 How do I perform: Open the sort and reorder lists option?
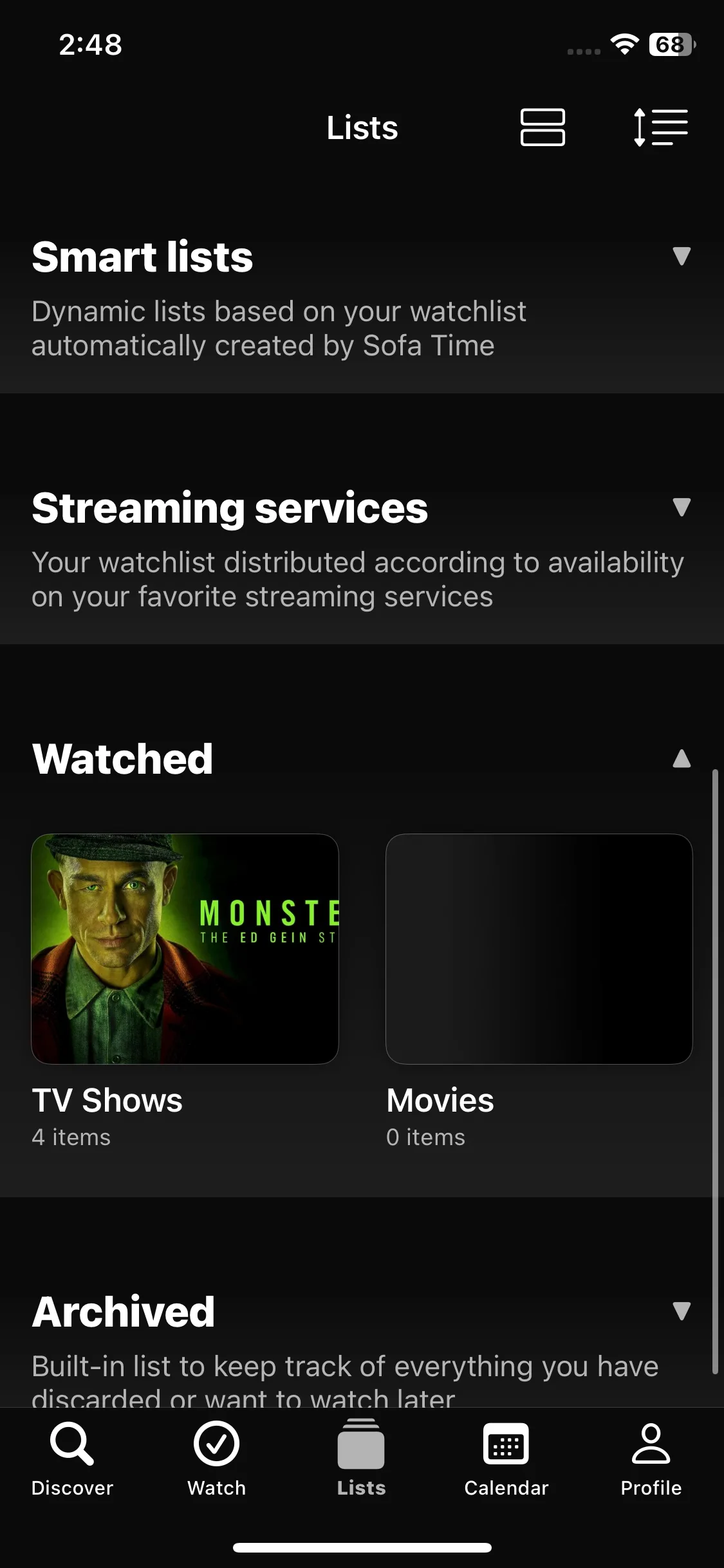pos(661,127)
